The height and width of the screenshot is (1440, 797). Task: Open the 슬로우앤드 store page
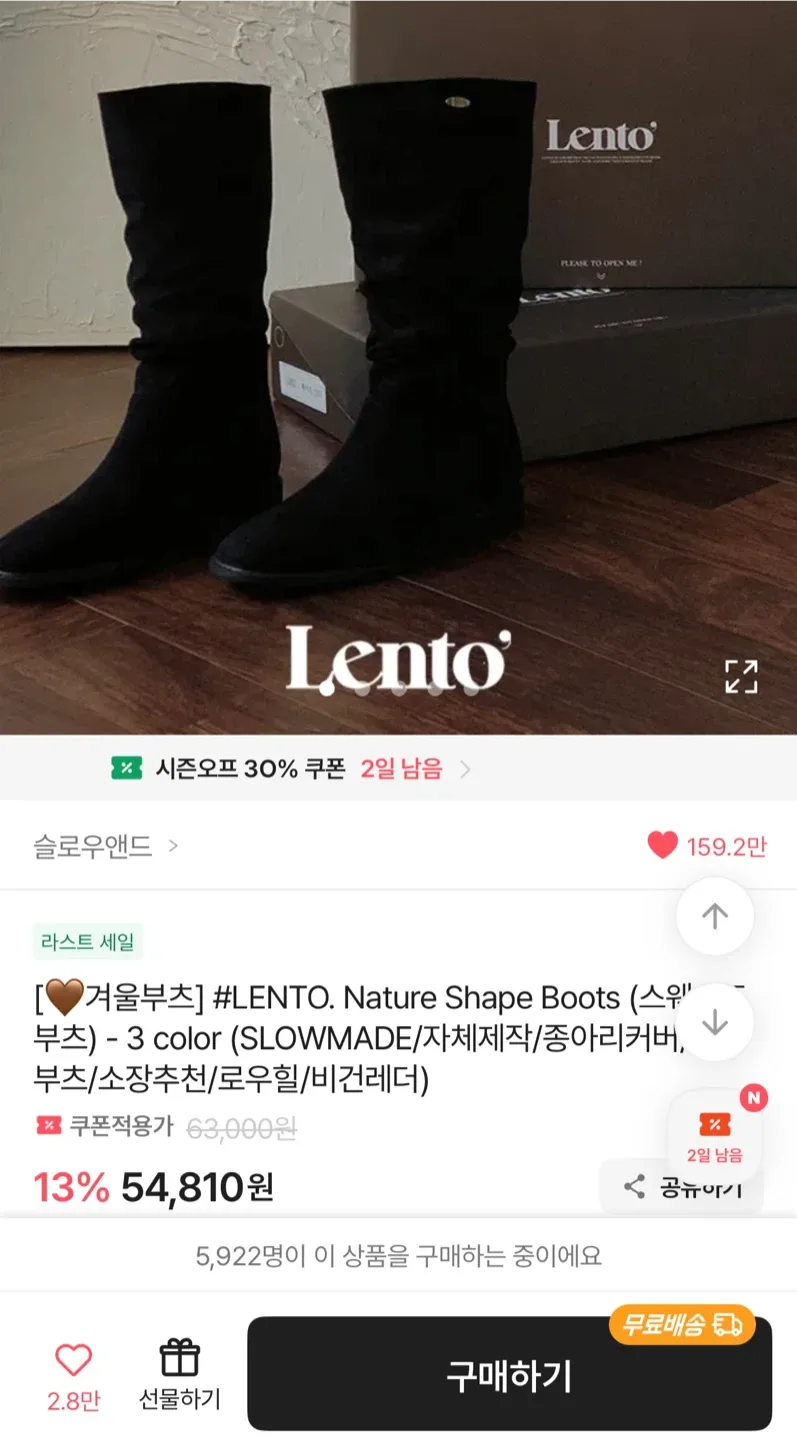tap(105, 847)
